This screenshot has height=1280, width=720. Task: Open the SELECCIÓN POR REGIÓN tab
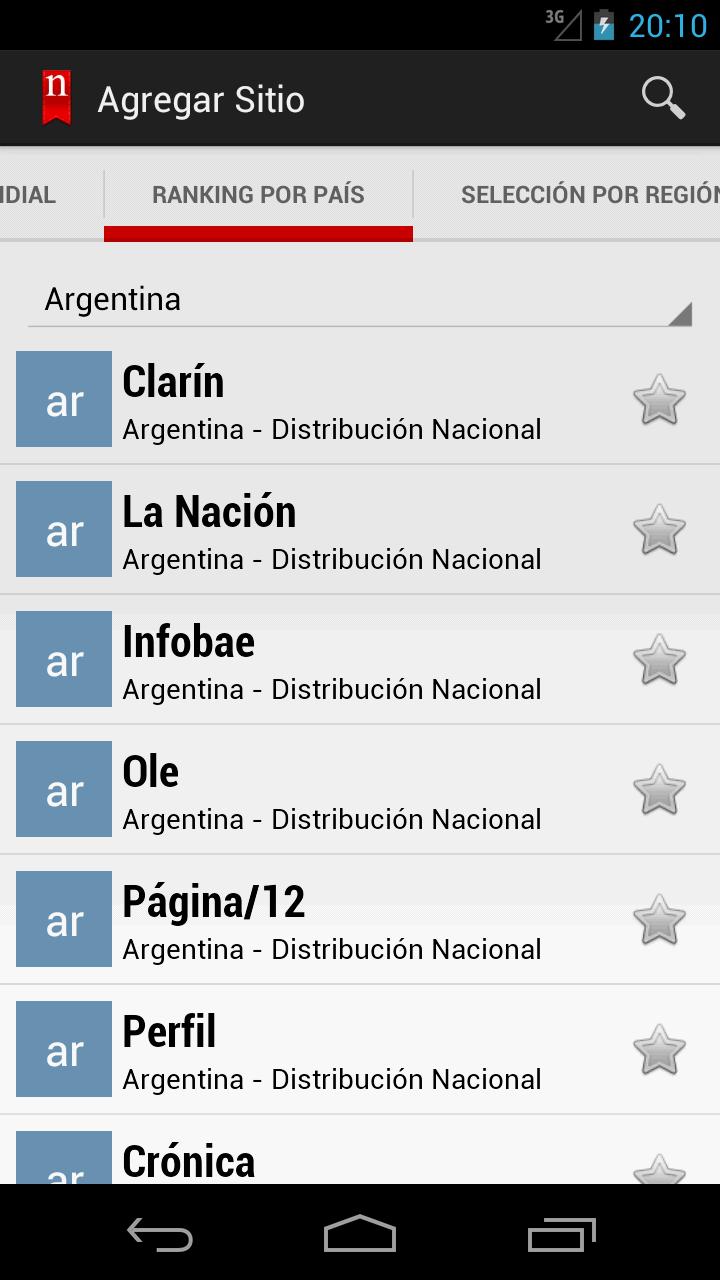(590, 195)
